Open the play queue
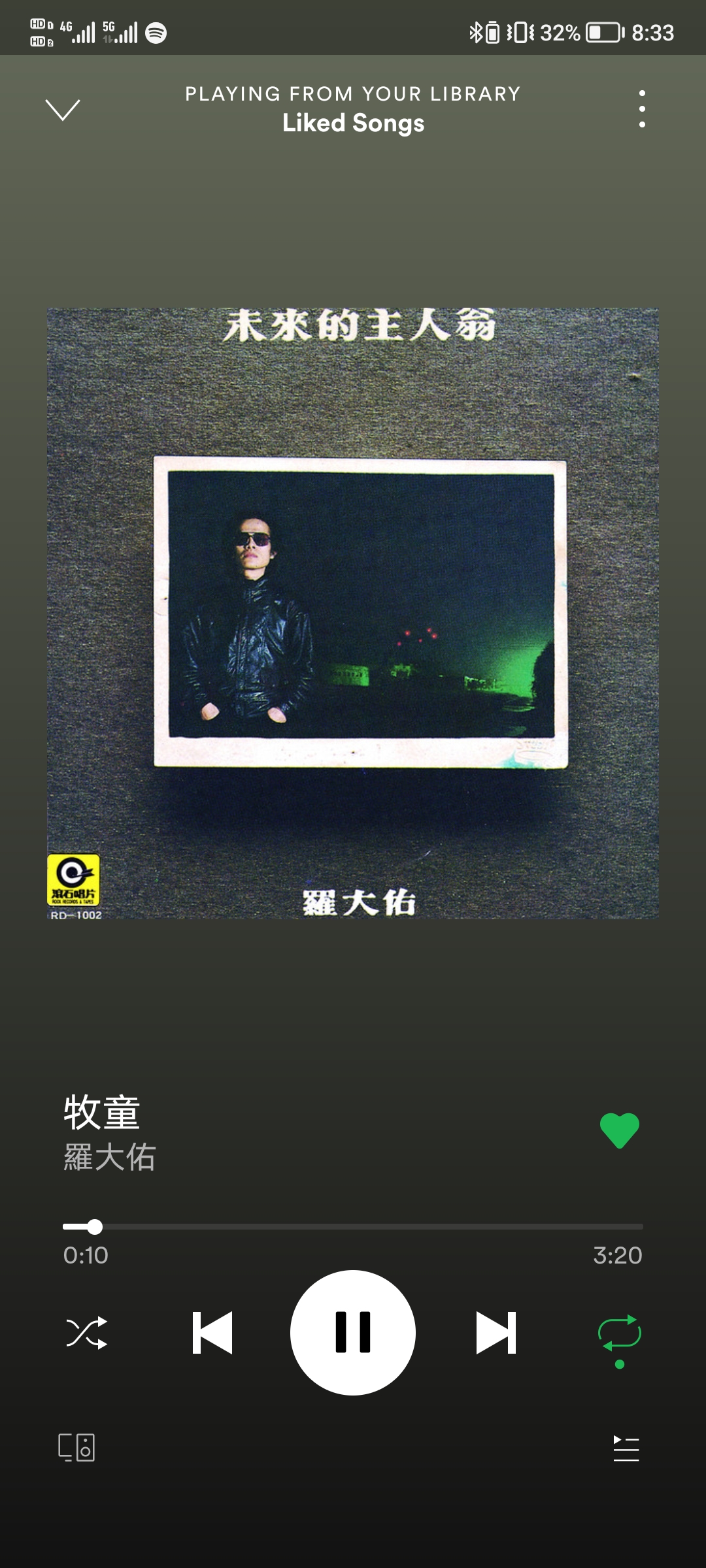Image resolution: width=706 pixels, height=1568 pixels. tap(626, 1448)
